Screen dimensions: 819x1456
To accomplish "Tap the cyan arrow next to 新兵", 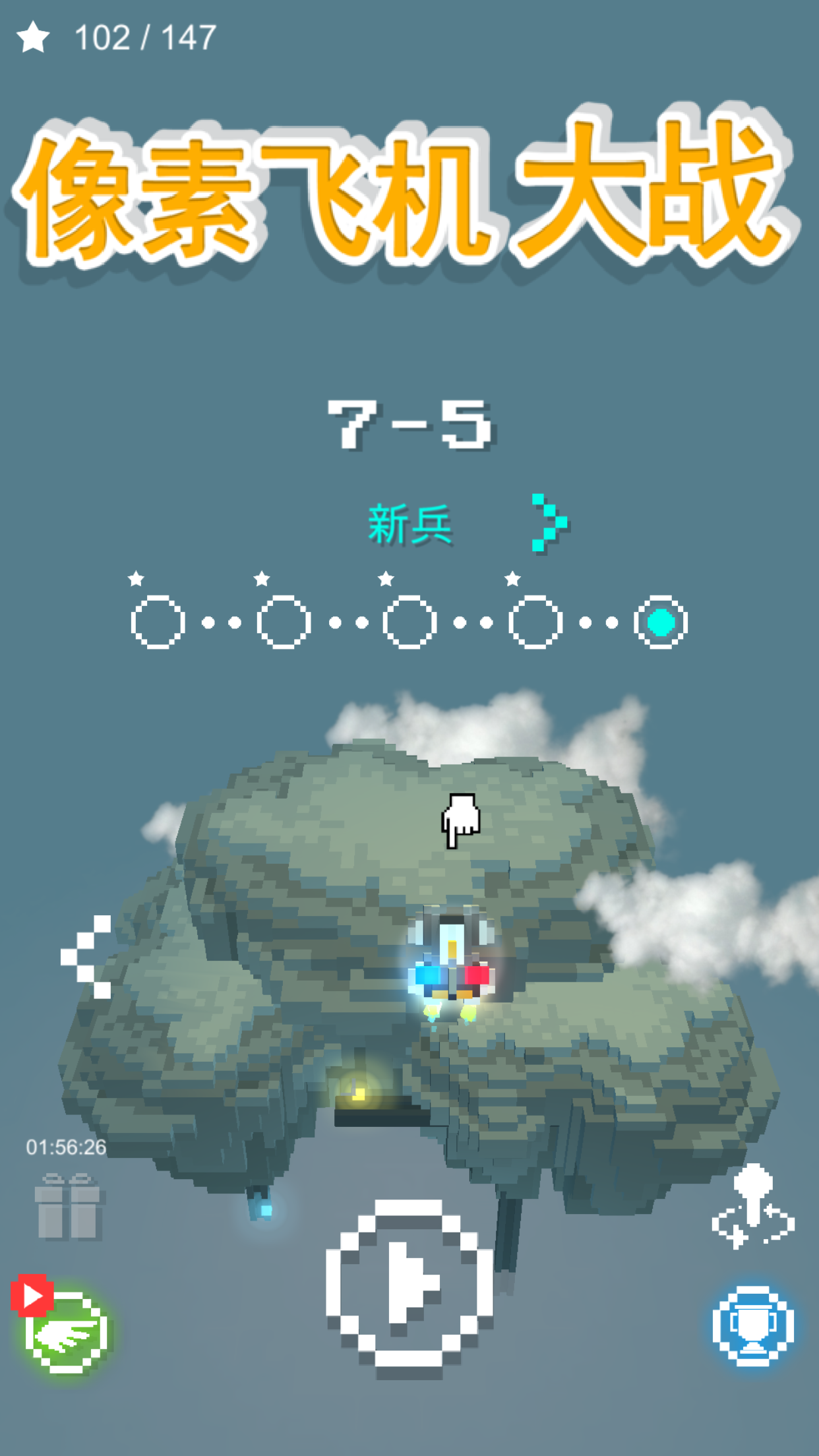I will pos(549,522).
